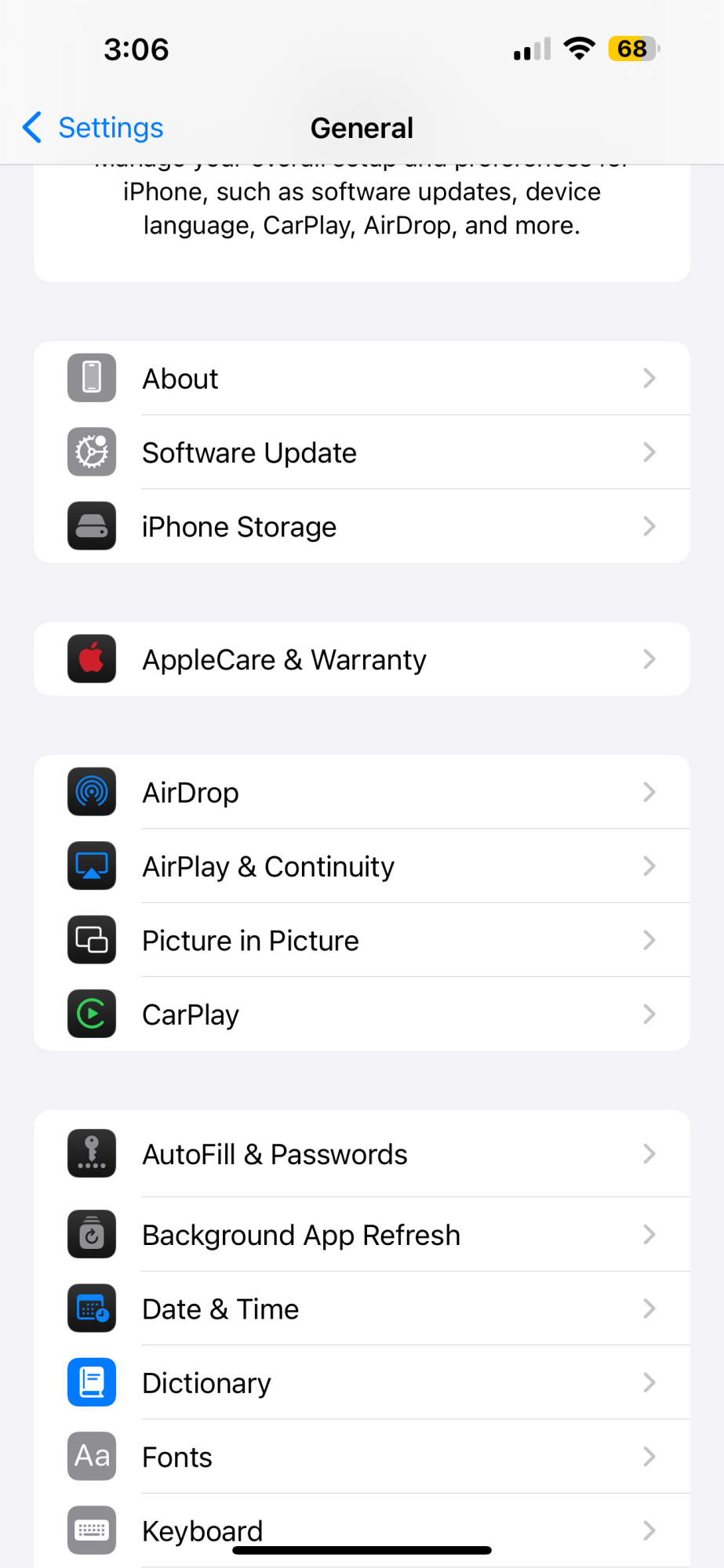Open the Dictionary row
Image resolution: width=724 pixels, height=1568 pixels.
click(362, 1382)
